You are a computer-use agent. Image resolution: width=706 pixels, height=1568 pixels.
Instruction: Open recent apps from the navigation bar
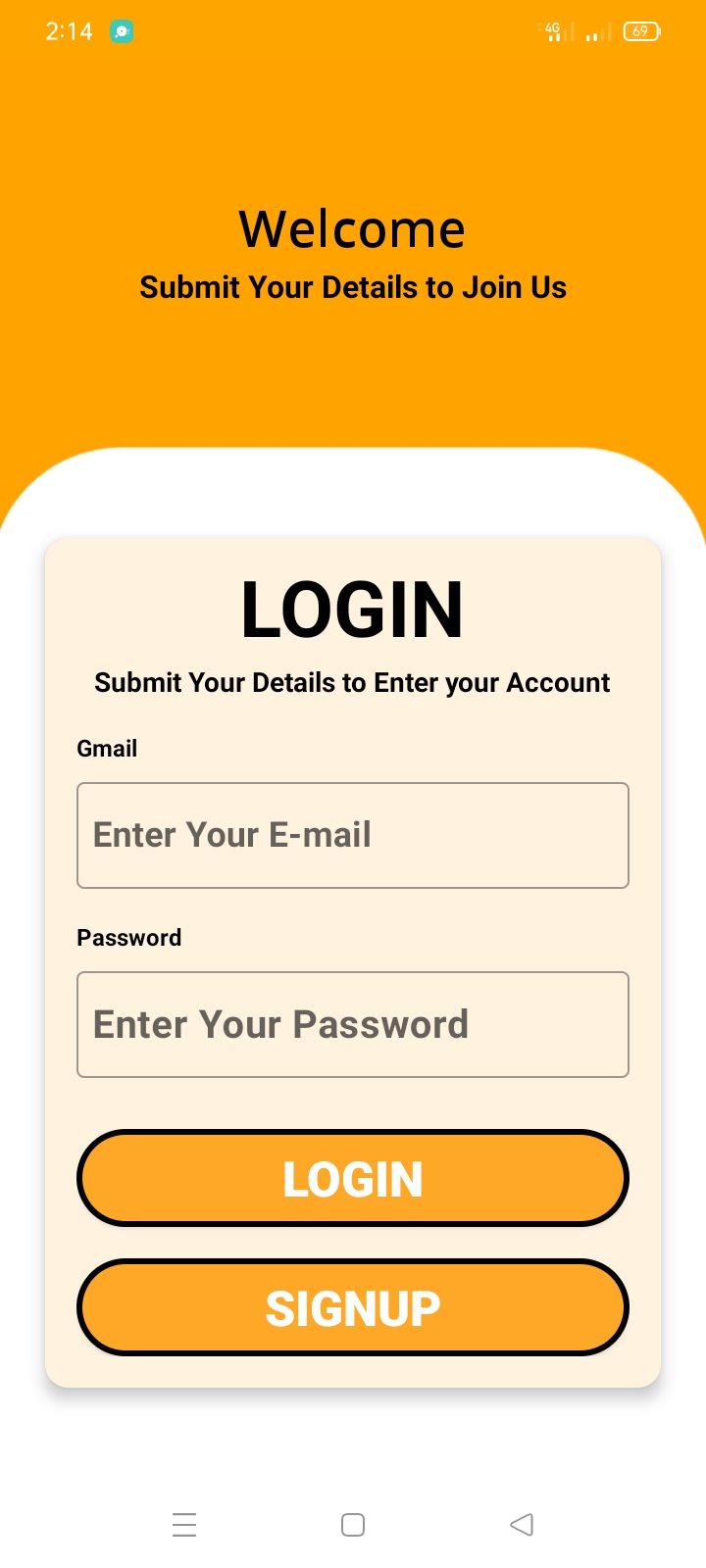(x=184, y=1525)
